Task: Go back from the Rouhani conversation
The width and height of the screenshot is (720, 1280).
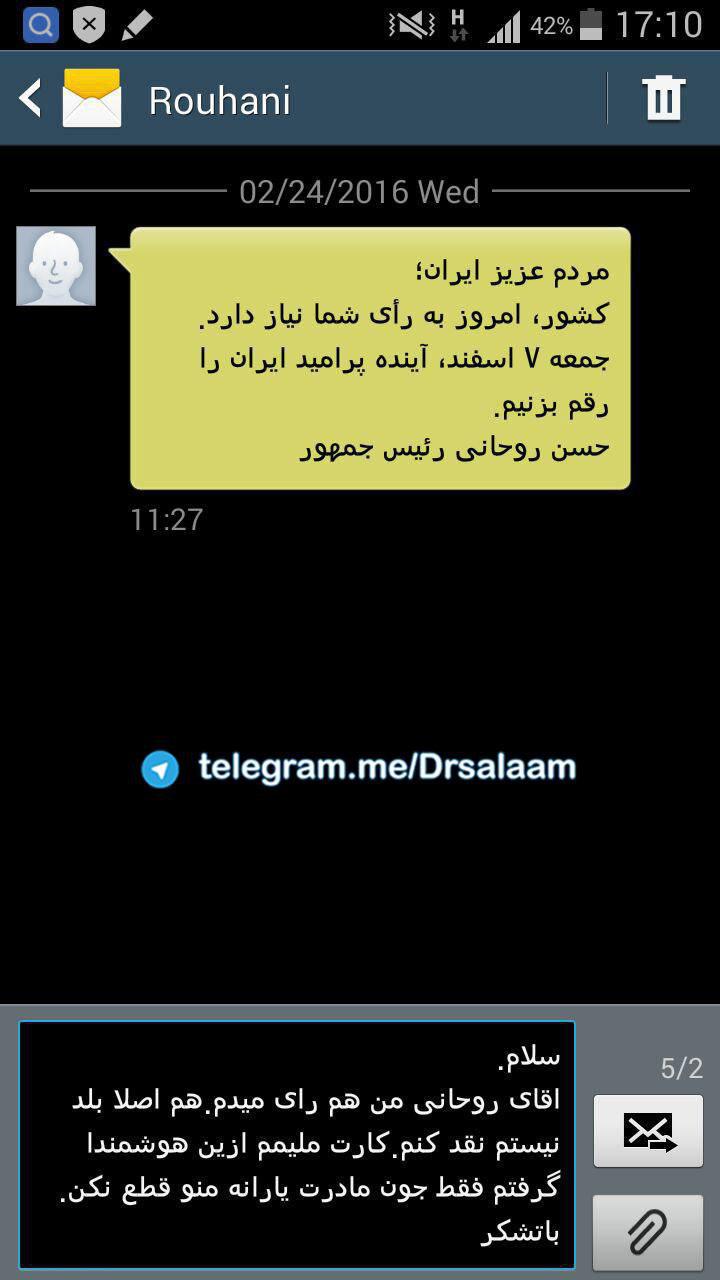Action: [x=32, y=99]
